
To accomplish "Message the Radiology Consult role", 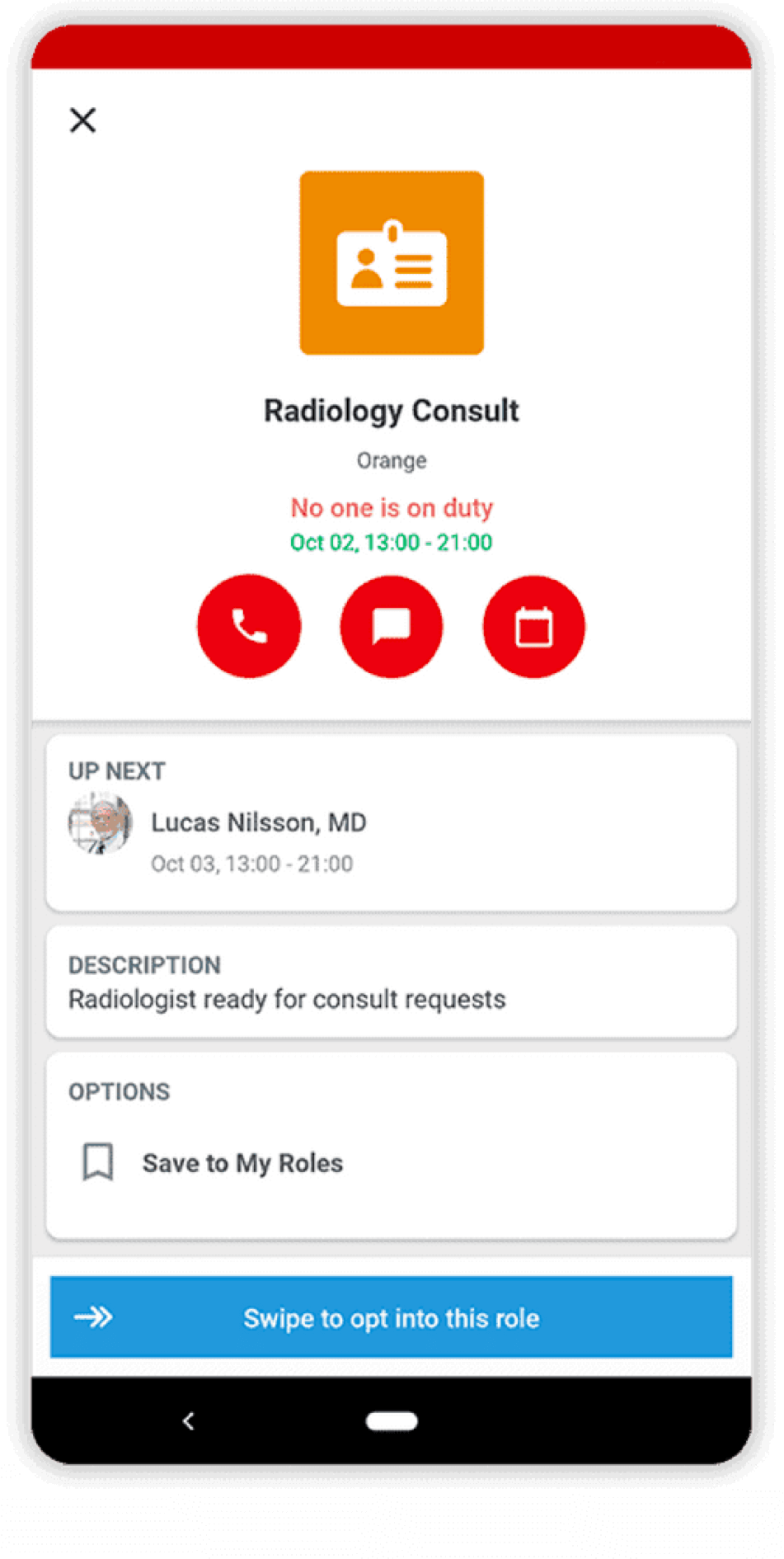I will tap(392, 627).
